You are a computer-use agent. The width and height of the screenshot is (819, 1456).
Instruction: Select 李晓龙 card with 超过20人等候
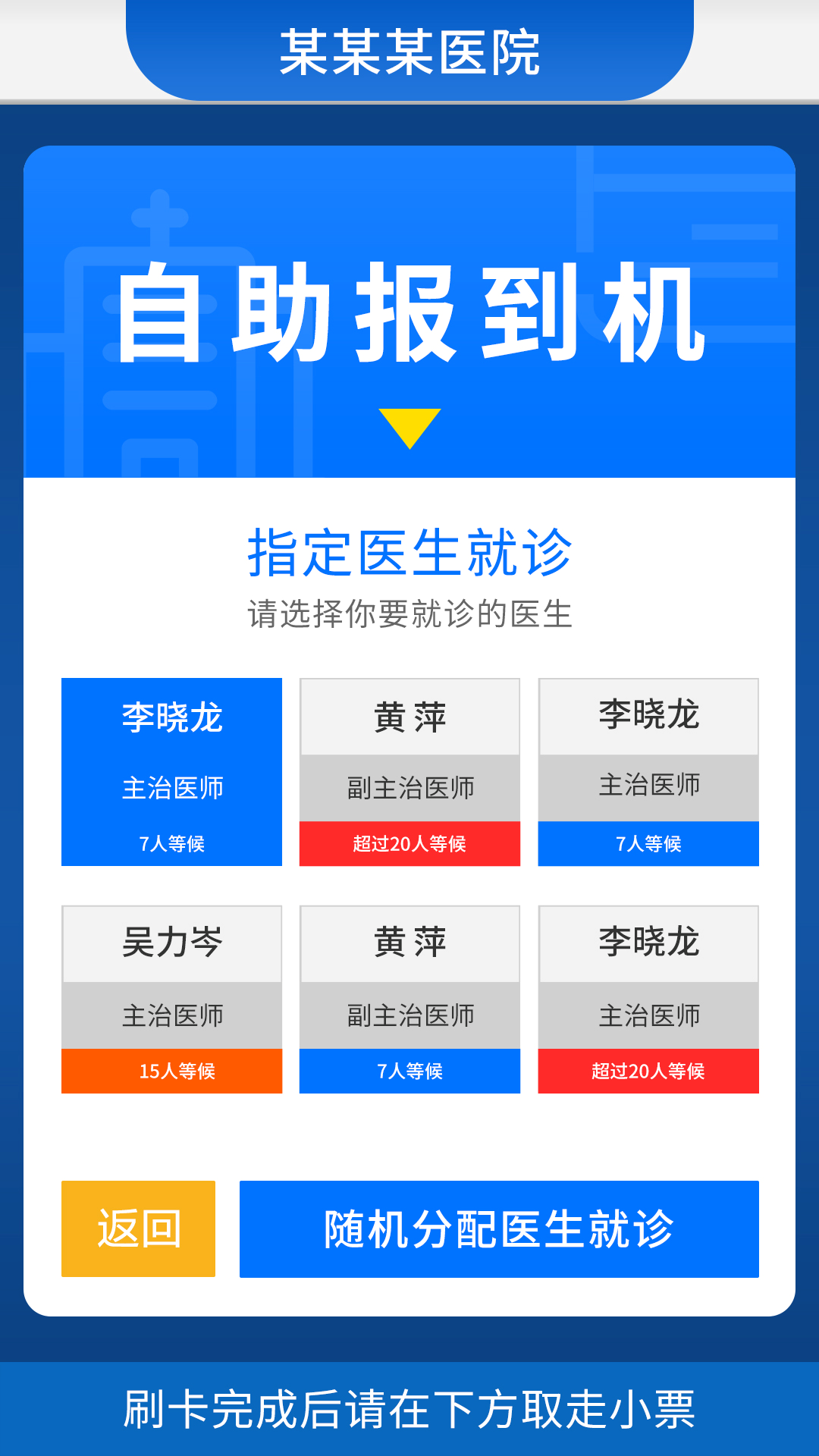click(648, 999)
